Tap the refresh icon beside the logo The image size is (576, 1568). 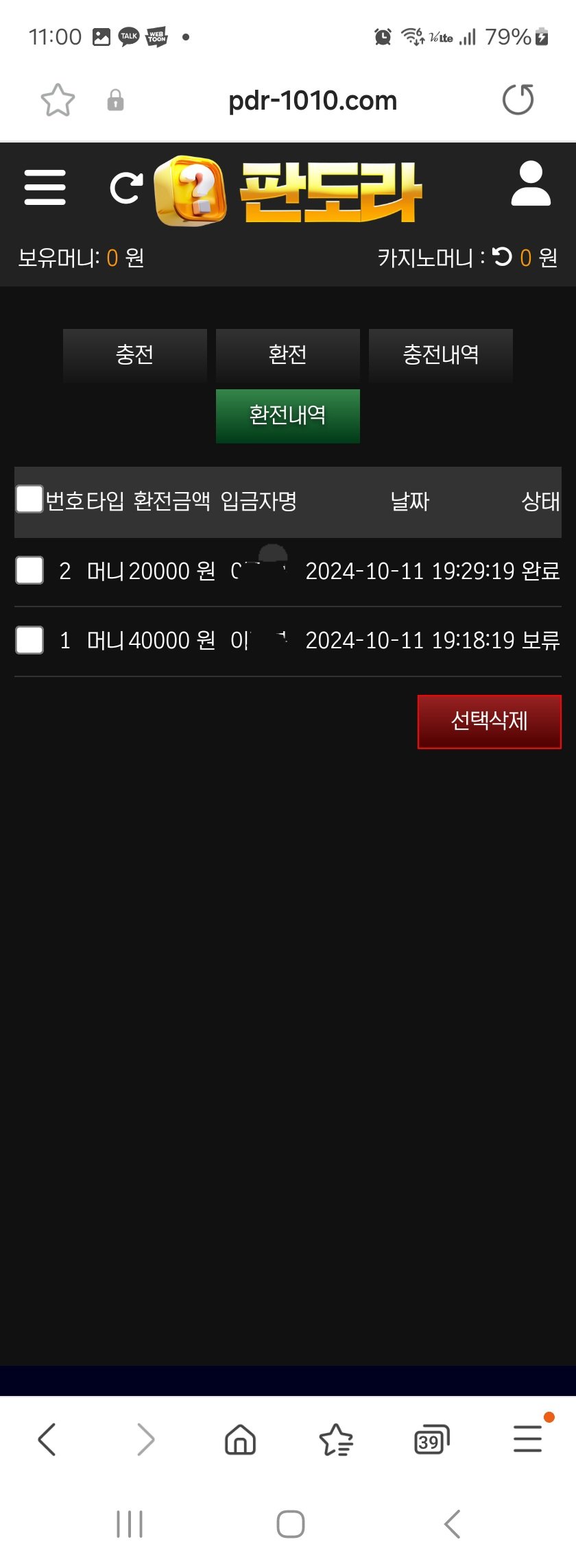click(x=127, y=188)
